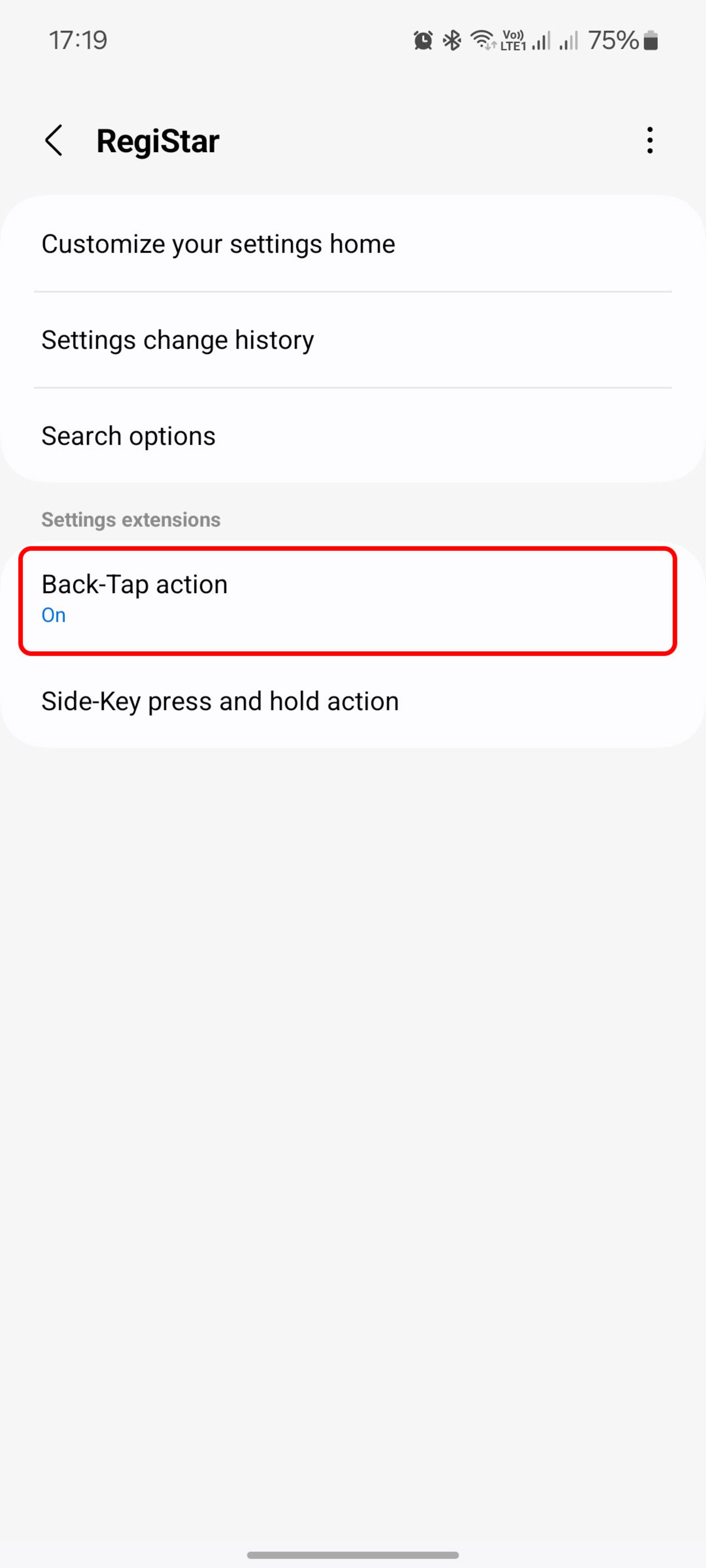
Task: View Settings change history
Action: click(353, 340)
